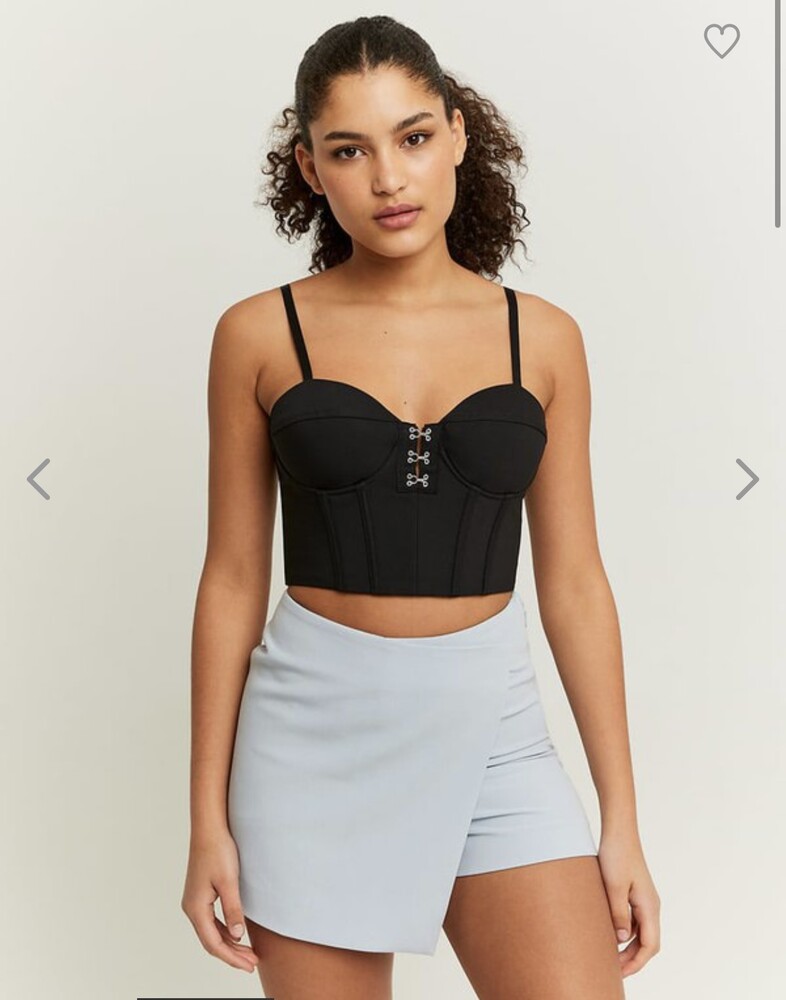
Task: Go to the previous product photo
Action: coord(38,479)
